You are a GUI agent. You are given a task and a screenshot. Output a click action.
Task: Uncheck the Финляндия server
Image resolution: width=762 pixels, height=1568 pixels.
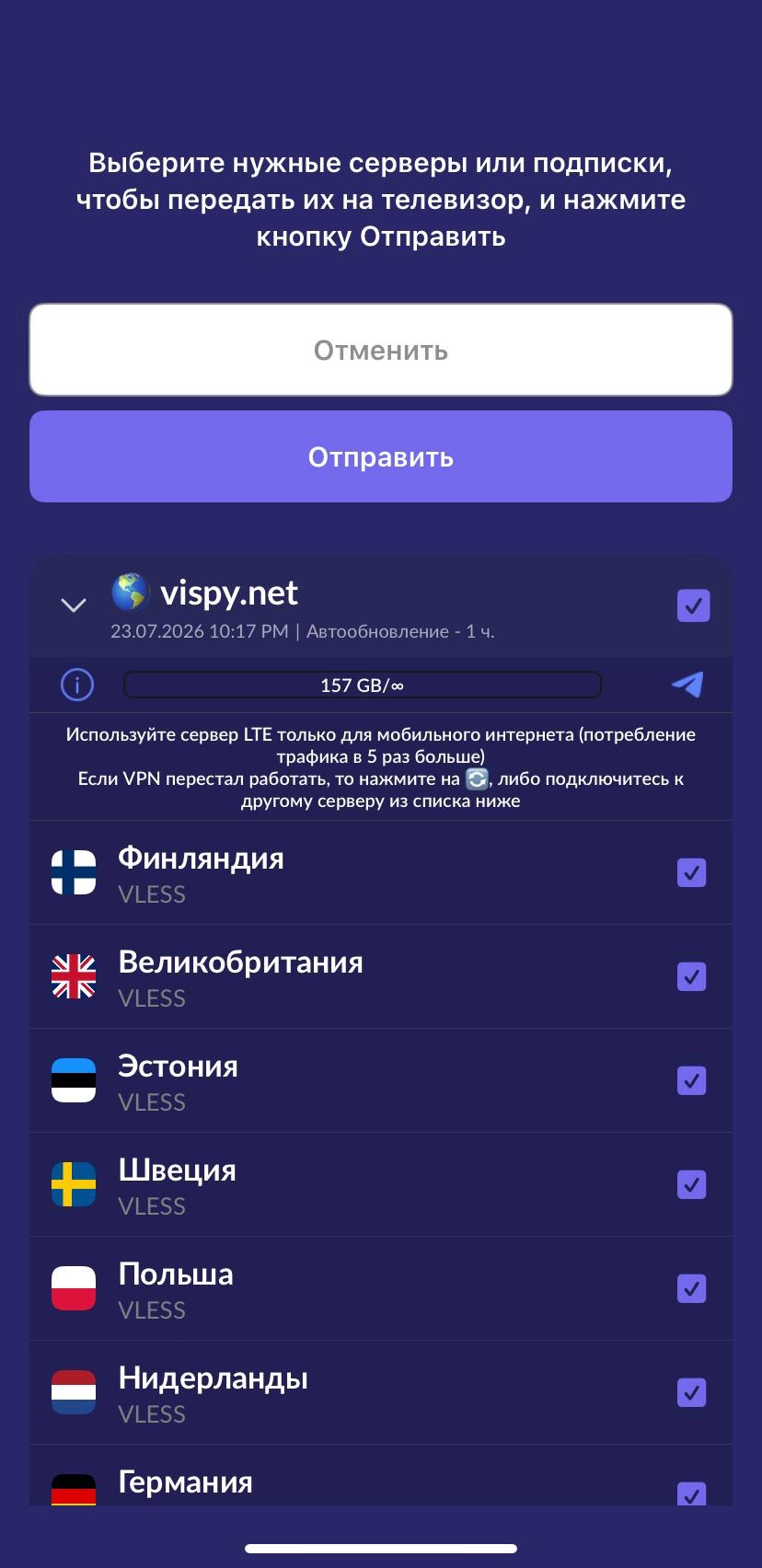pyautogui.click(x=692, y=872)
